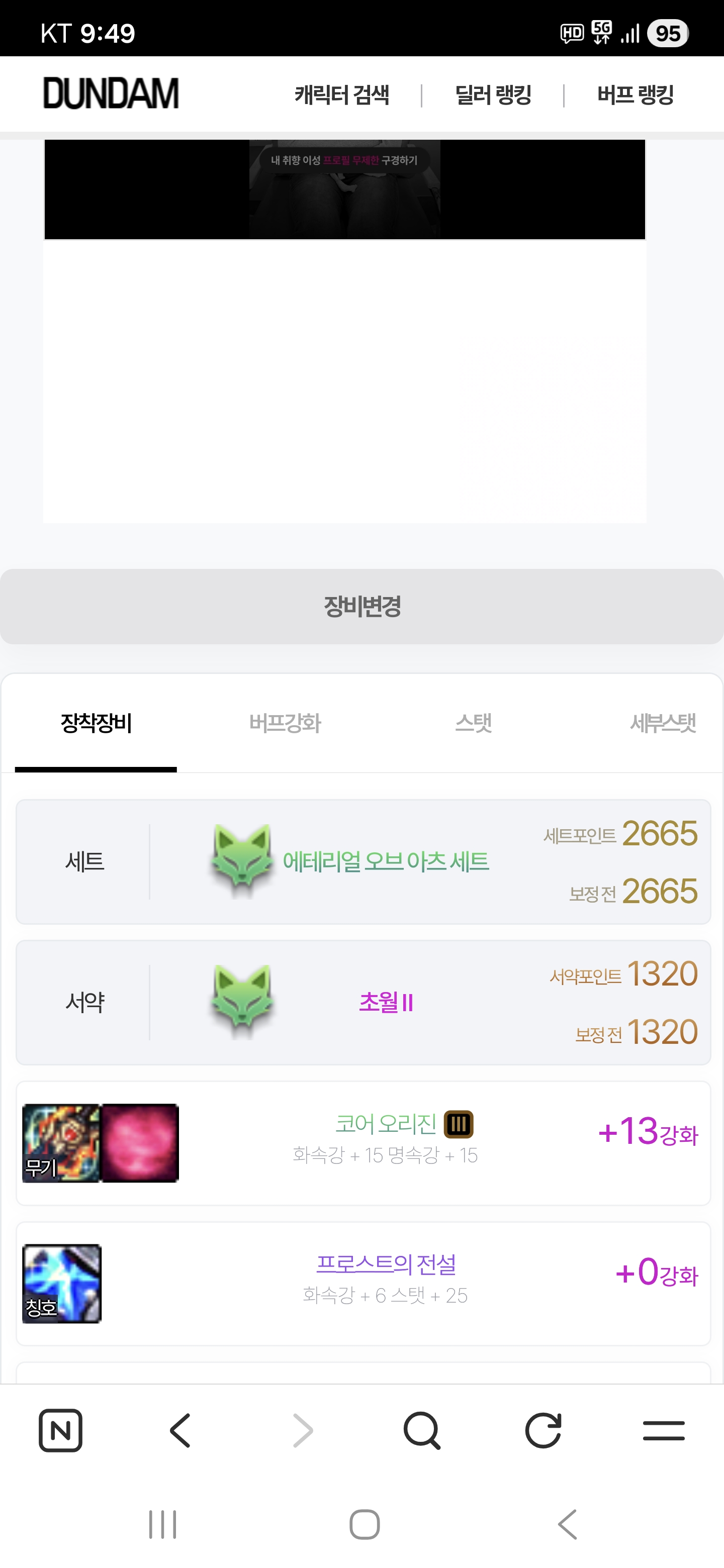Switch to the 스탯 tab

pyautogui.click(x=473, y=723)
